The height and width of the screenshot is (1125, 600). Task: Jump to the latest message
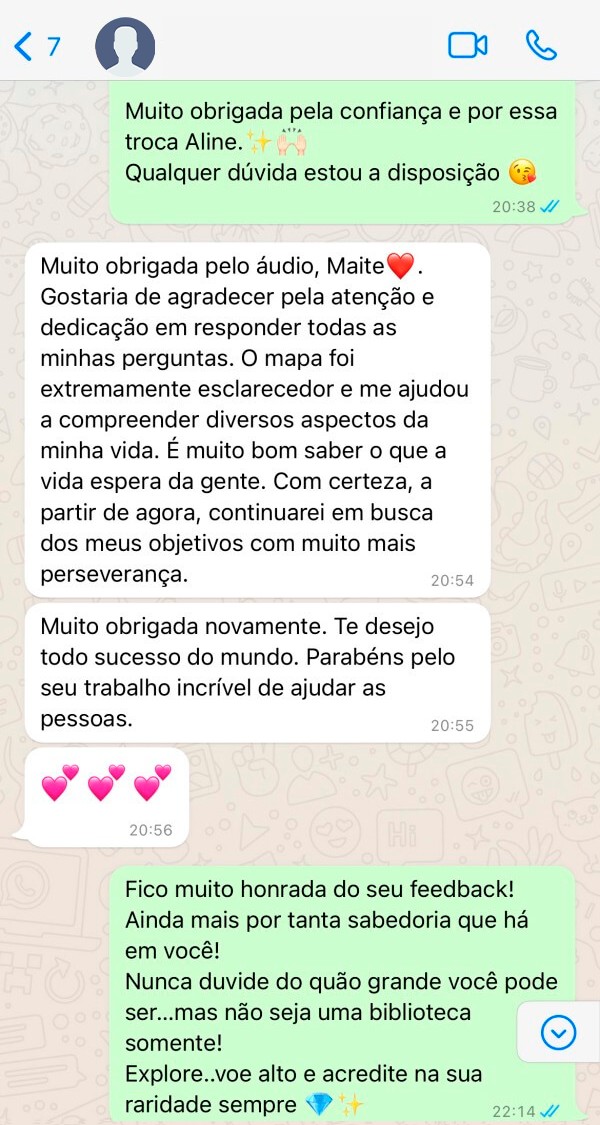[558, 1032]
